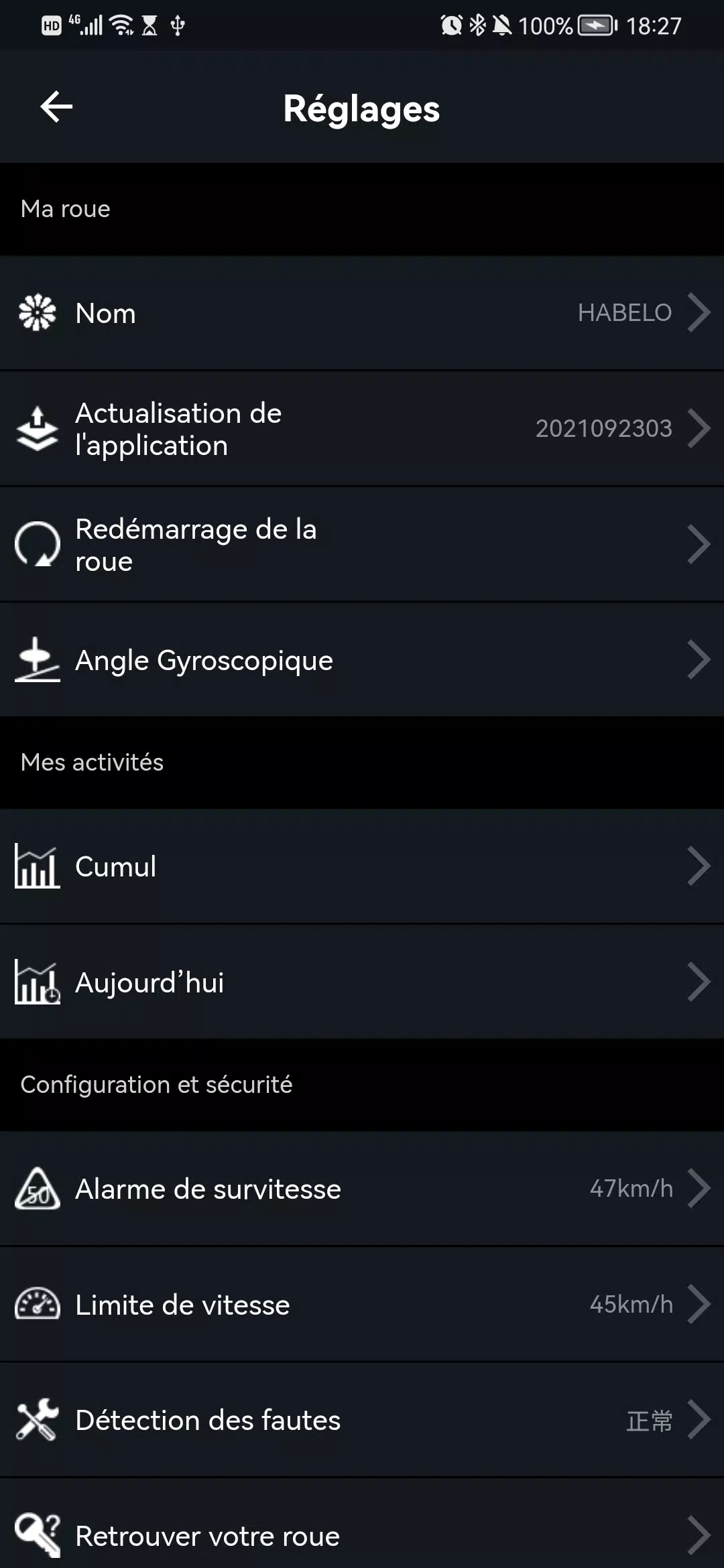
Task: Open the Angle Gyroscopique setting
Action: tap(362, 660)
